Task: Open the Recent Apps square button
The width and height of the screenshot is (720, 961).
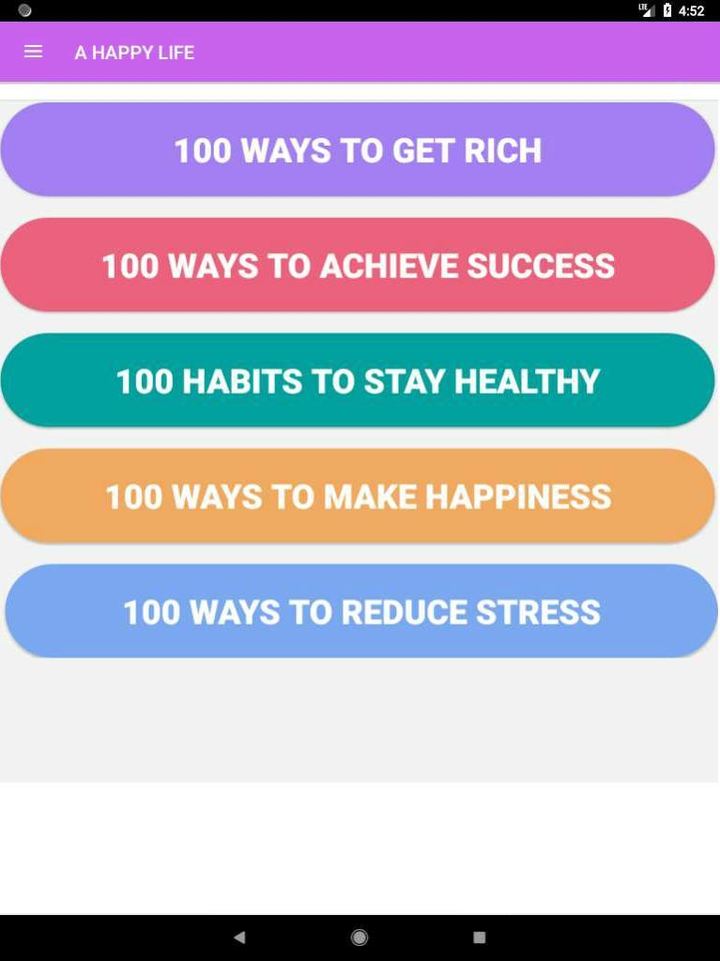Action: coord(478,936)
